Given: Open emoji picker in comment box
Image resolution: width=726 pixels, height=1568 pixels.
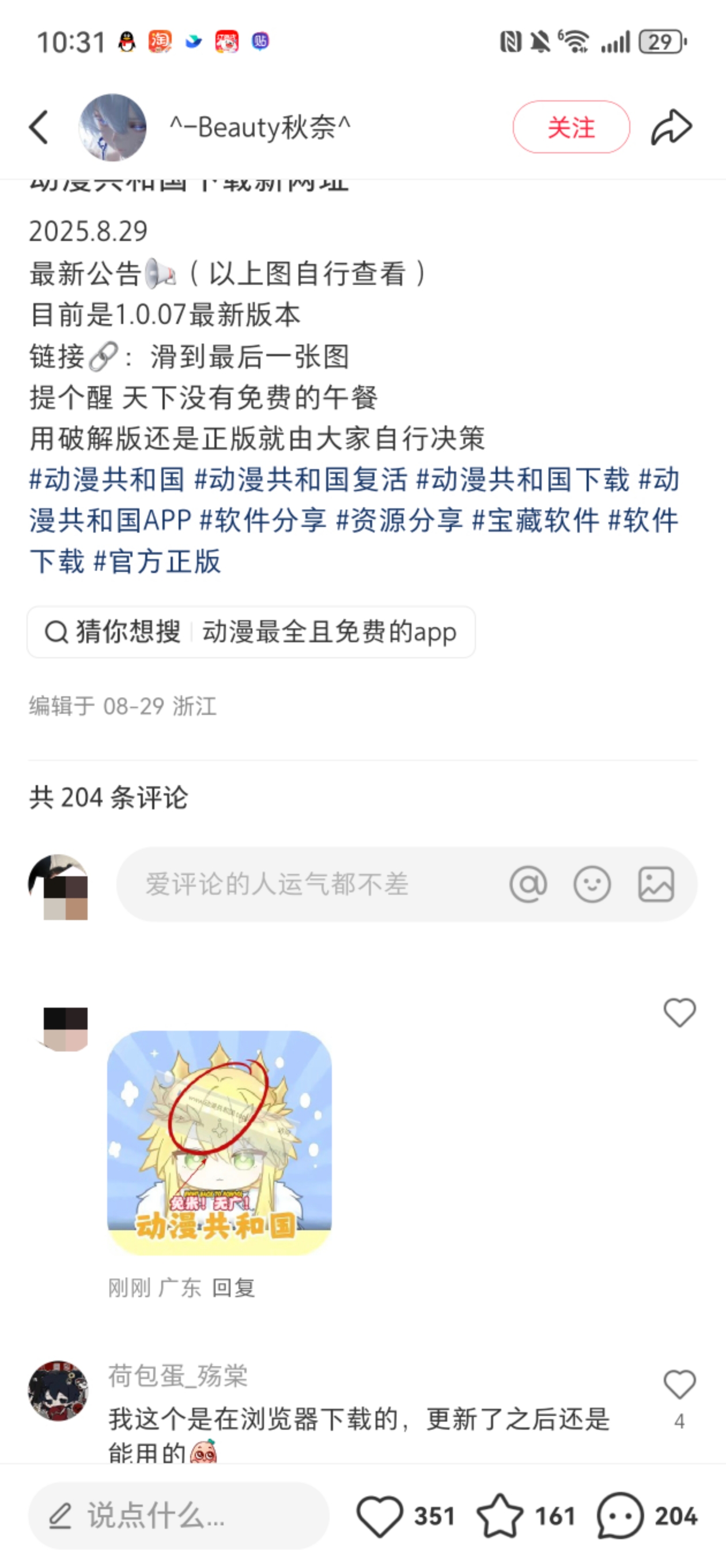Looking at the screenshot, I should (592, 884).
